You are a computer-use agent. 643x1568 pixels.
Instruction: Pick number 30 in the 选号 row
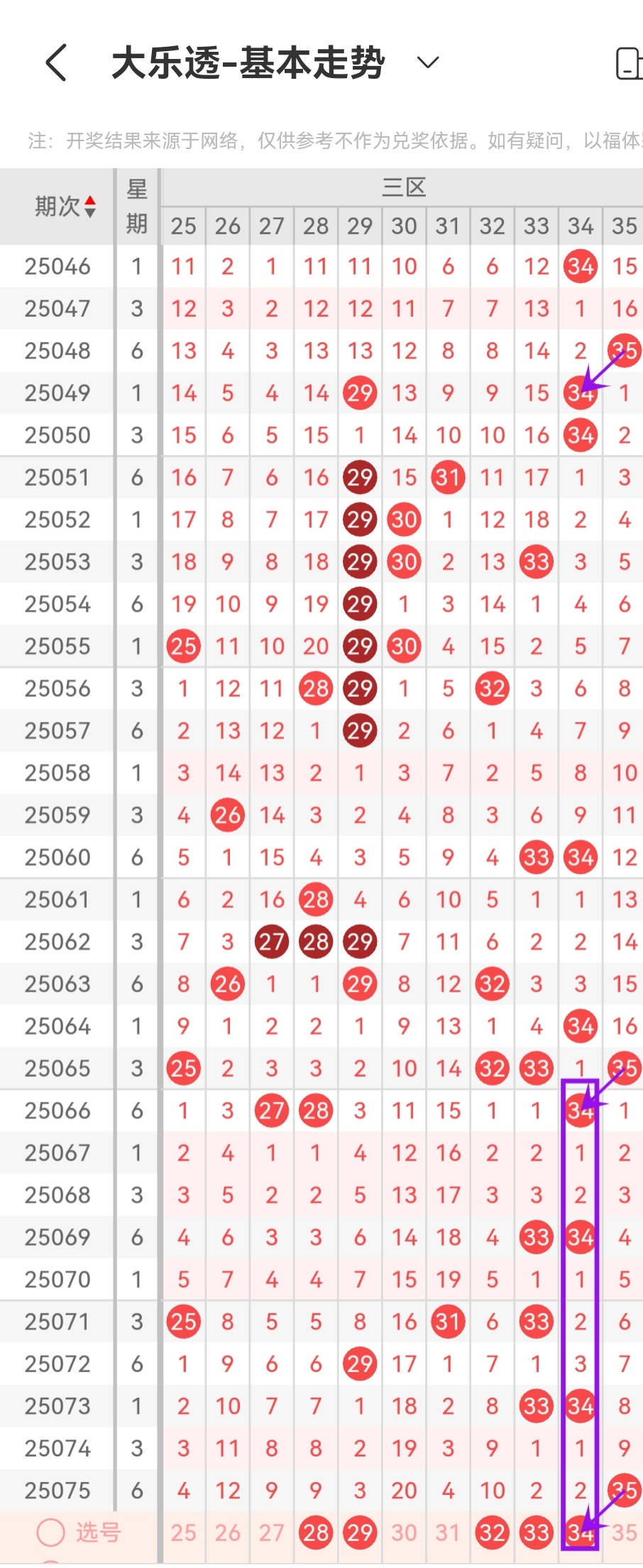pyautogui.click(x=404, y=1533)
